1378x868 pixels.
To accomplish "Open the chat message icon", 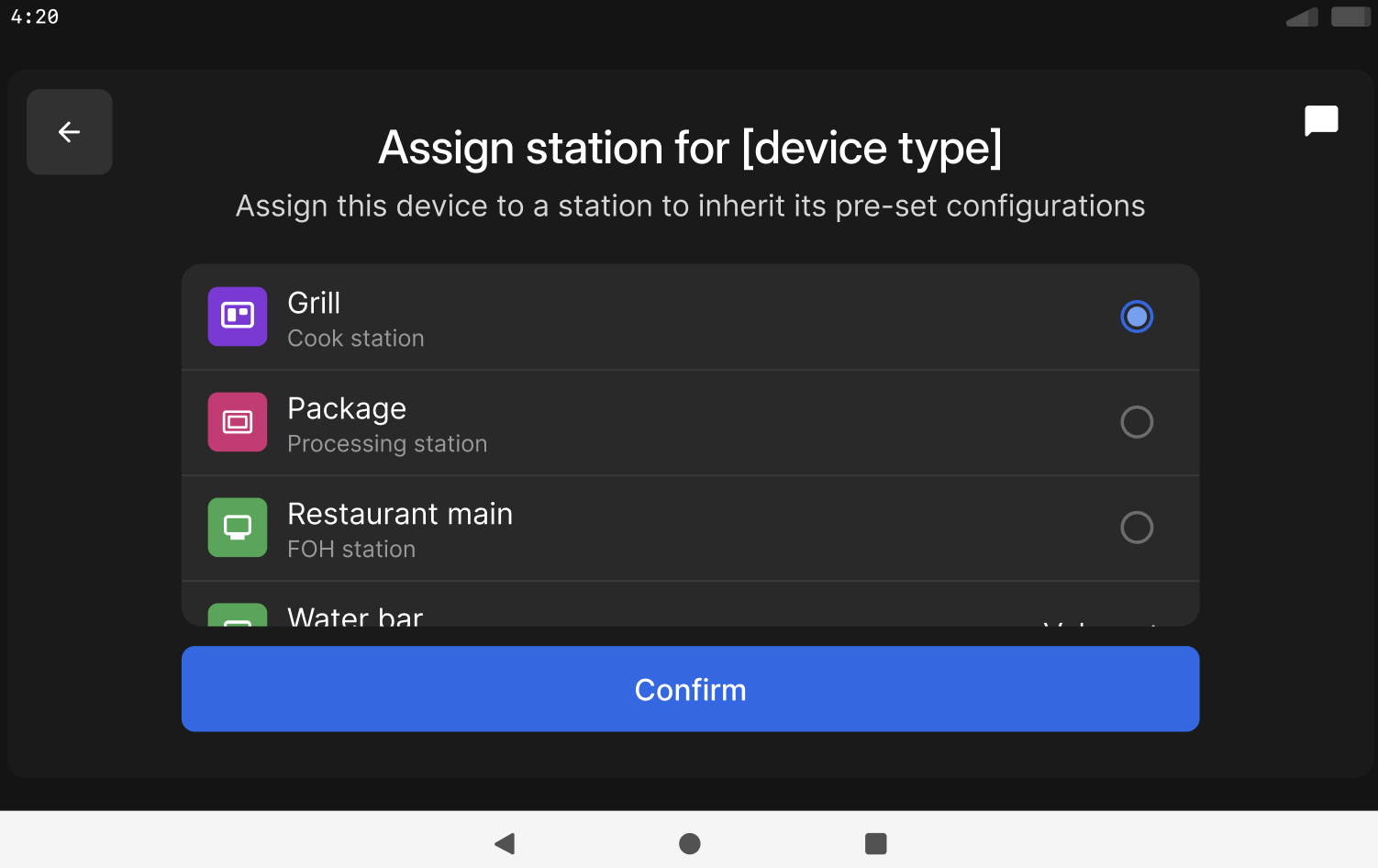I will click(x=1321, y=120).
